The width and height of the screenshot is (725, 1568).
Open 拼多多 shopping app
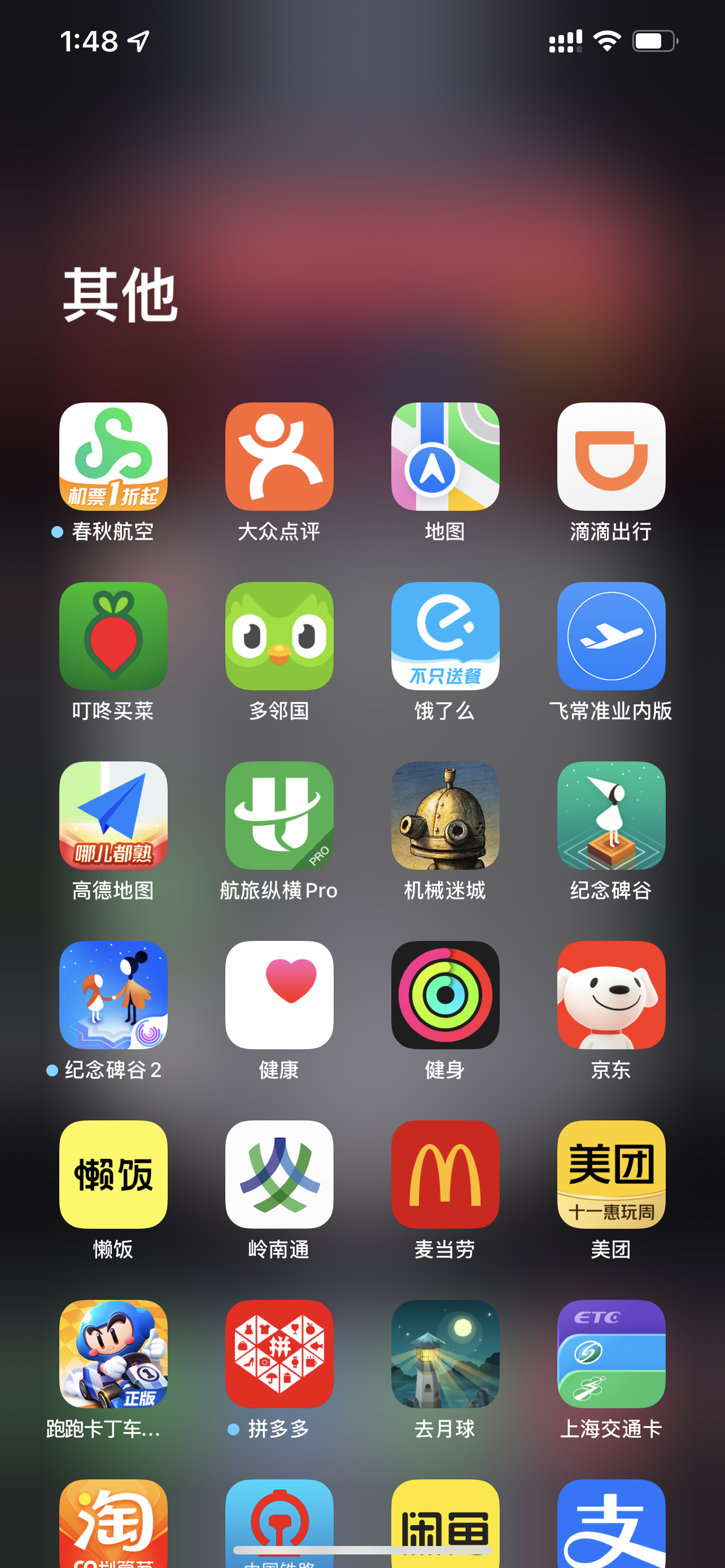point(279,1354)
